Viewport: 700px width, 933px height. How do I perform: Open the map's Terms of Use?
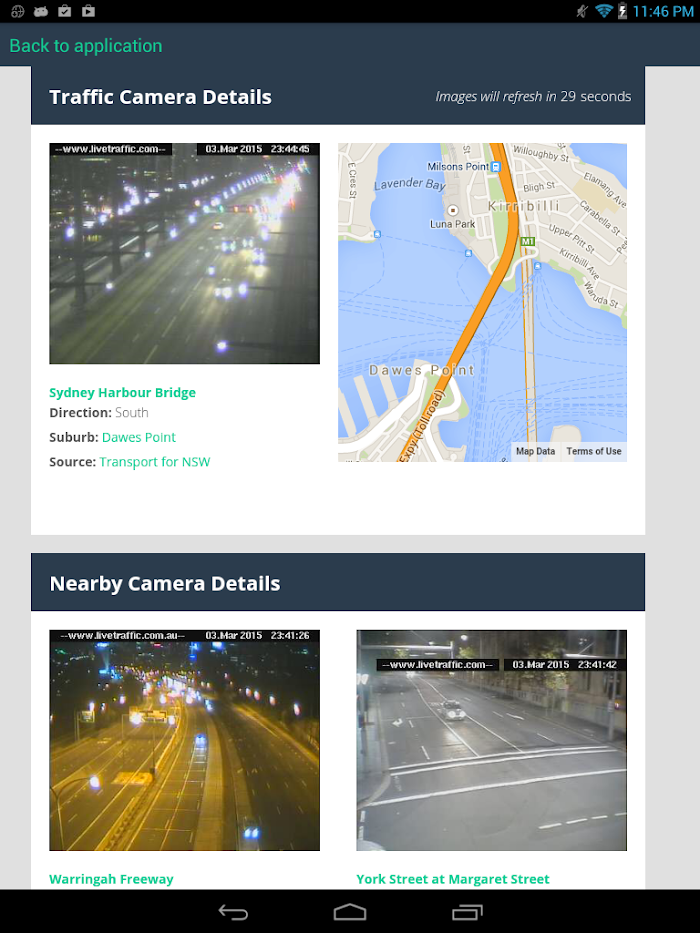[594, 451]
